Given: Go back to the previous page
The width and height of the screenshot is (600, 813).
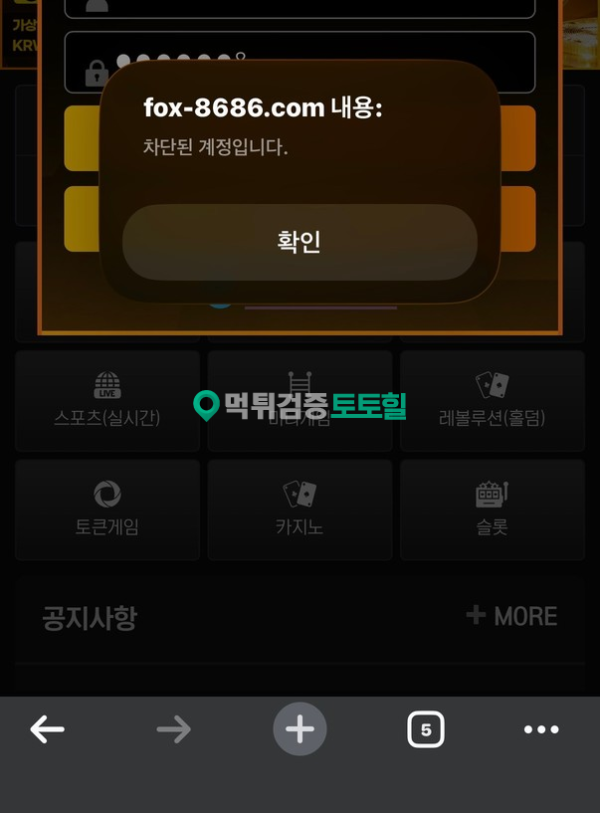Looking at the screenshot, I should 47,730.
